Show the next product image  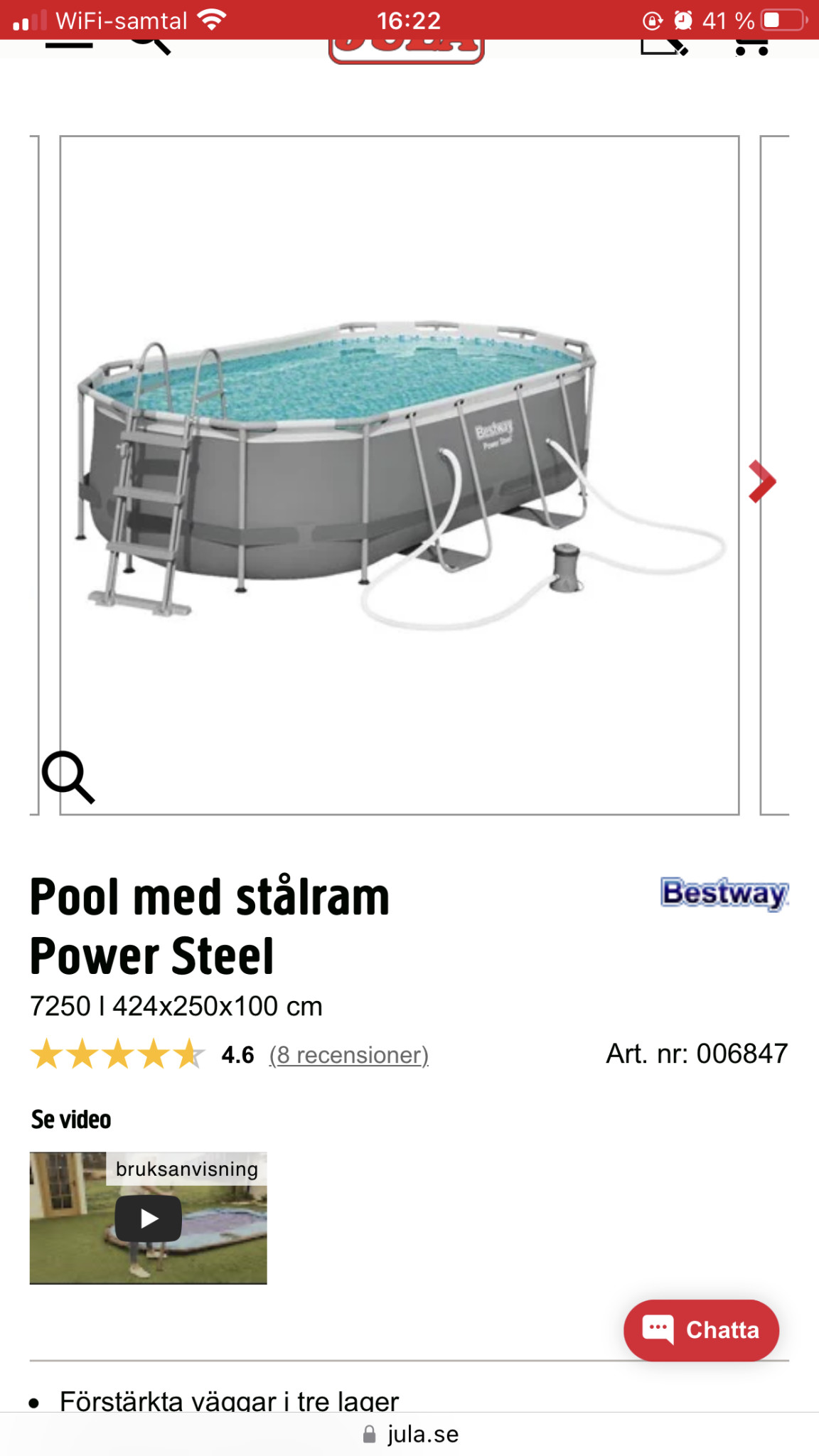tap(761, 482)
